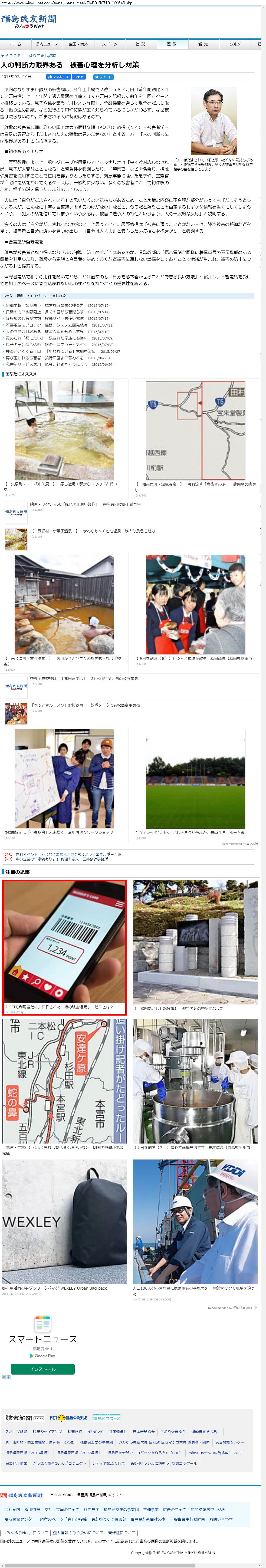Go to the グルメ tab
266x1568 pixels.
coord(235,44)
